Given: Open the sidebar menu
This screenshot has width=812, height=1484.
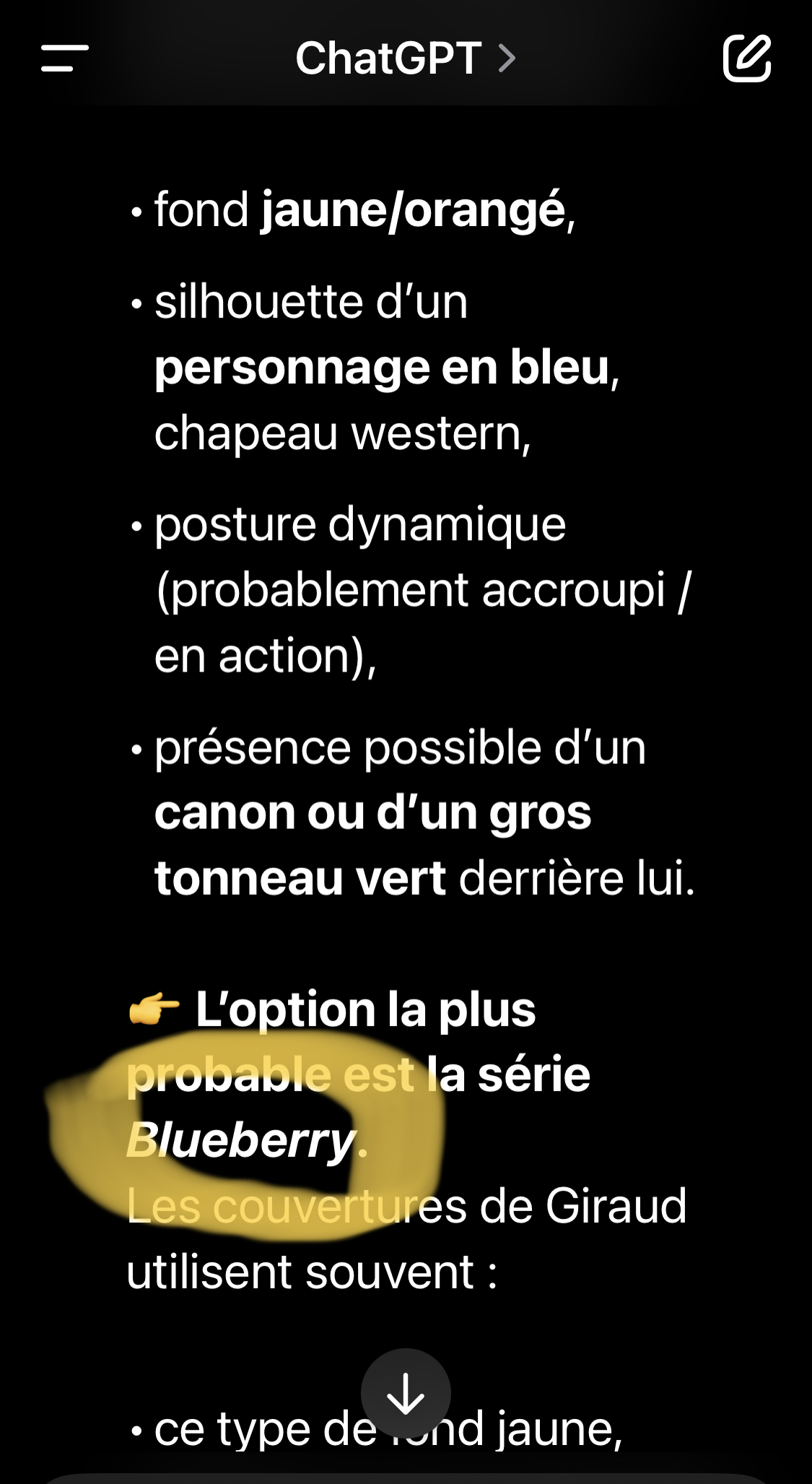Looking at the screenshot, I should coord(65,58).
